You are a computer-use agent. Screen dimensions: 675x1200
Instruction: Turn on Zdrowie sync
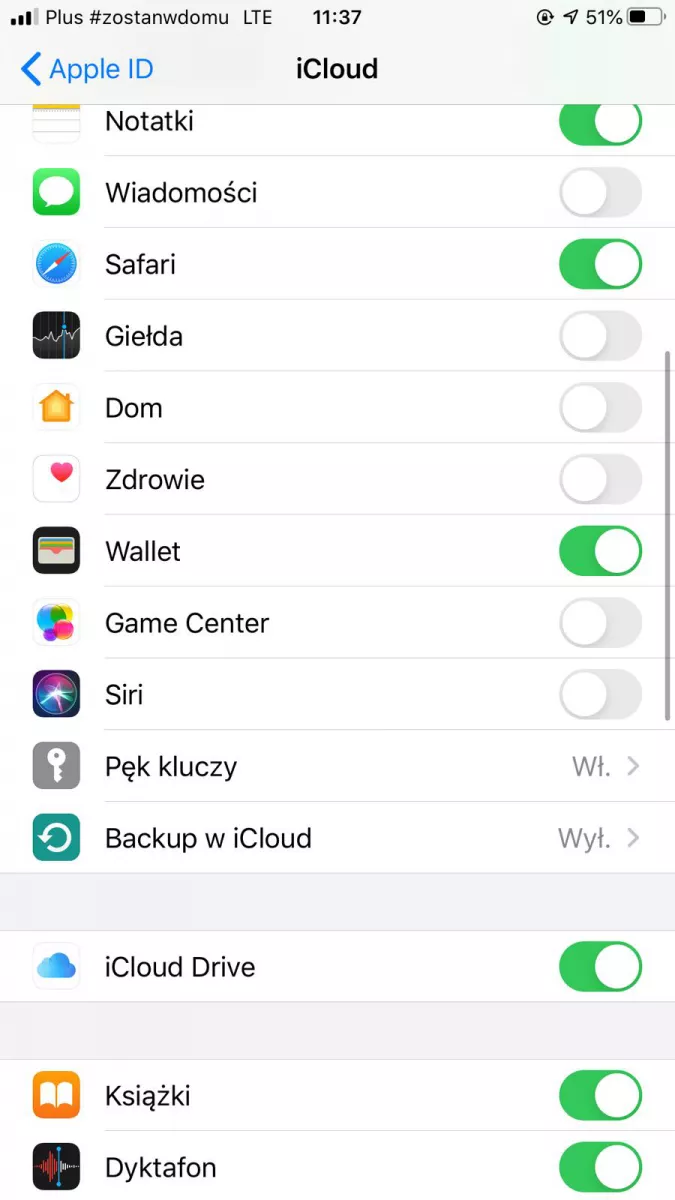coord(600,480)
